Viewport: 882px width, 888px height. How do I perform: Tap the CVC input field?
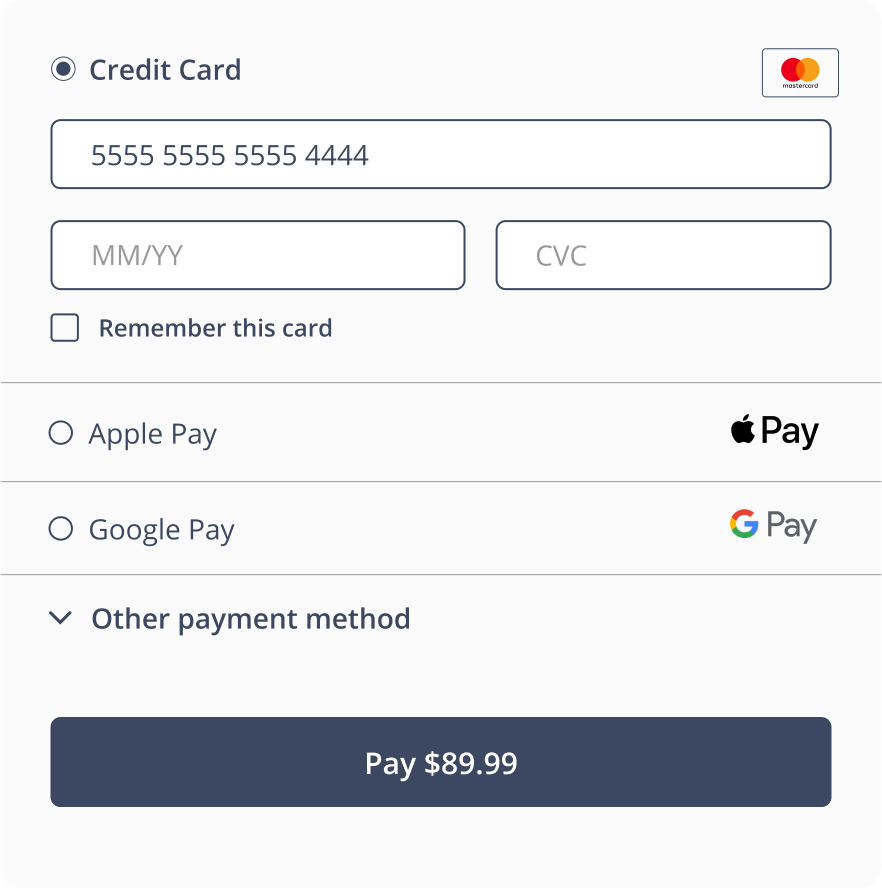click(663, 255)
